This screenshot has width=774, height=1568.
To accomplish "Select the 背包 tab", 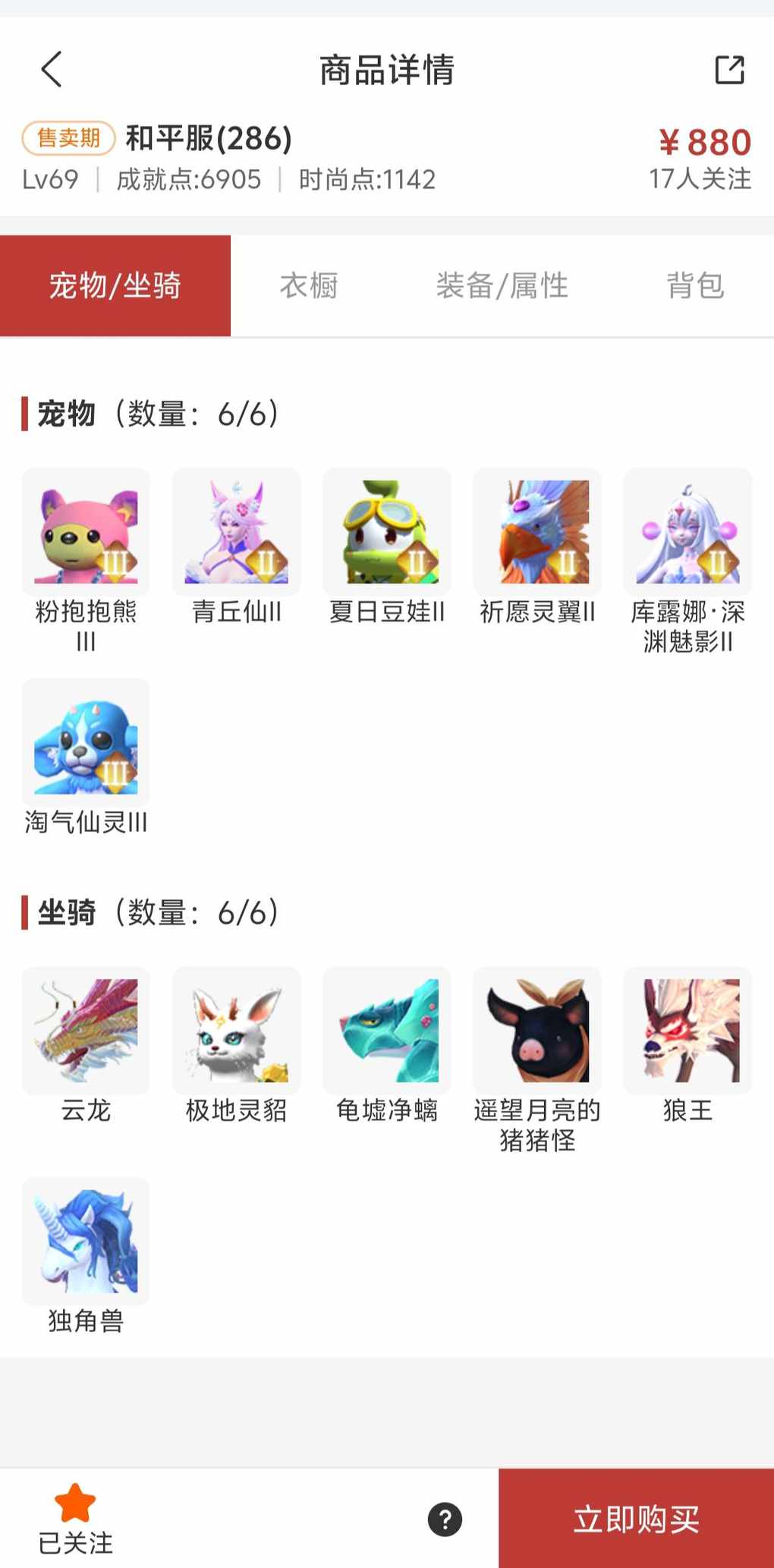I will click(x=695, y=286).
